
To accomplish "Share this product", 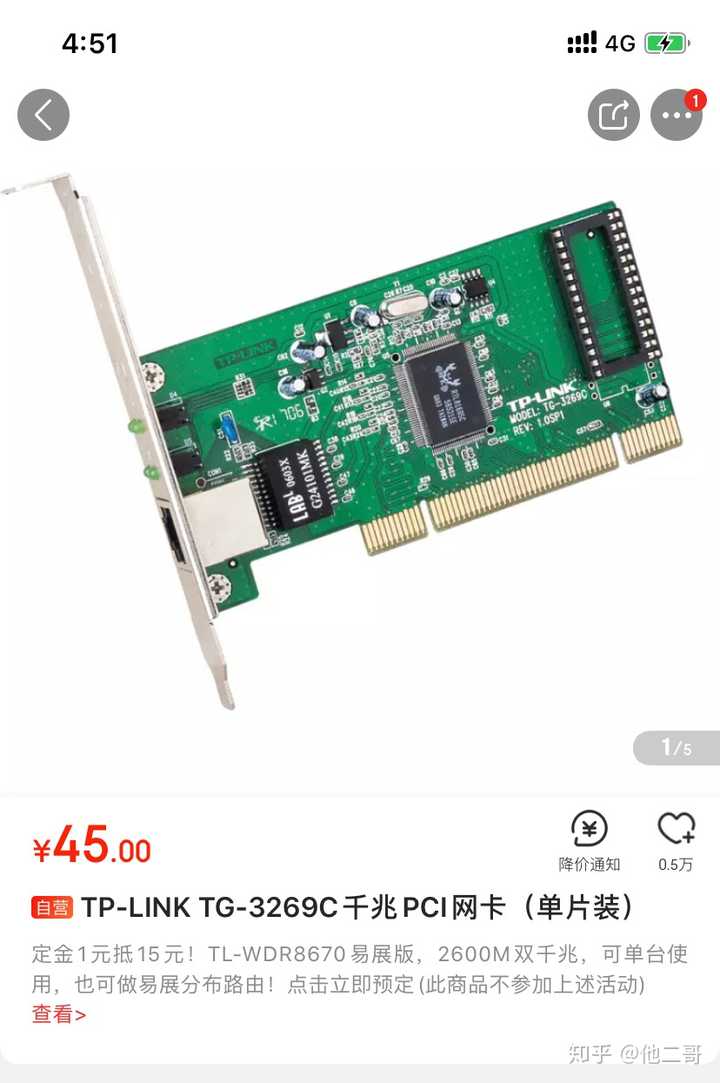I will [613, 115].
